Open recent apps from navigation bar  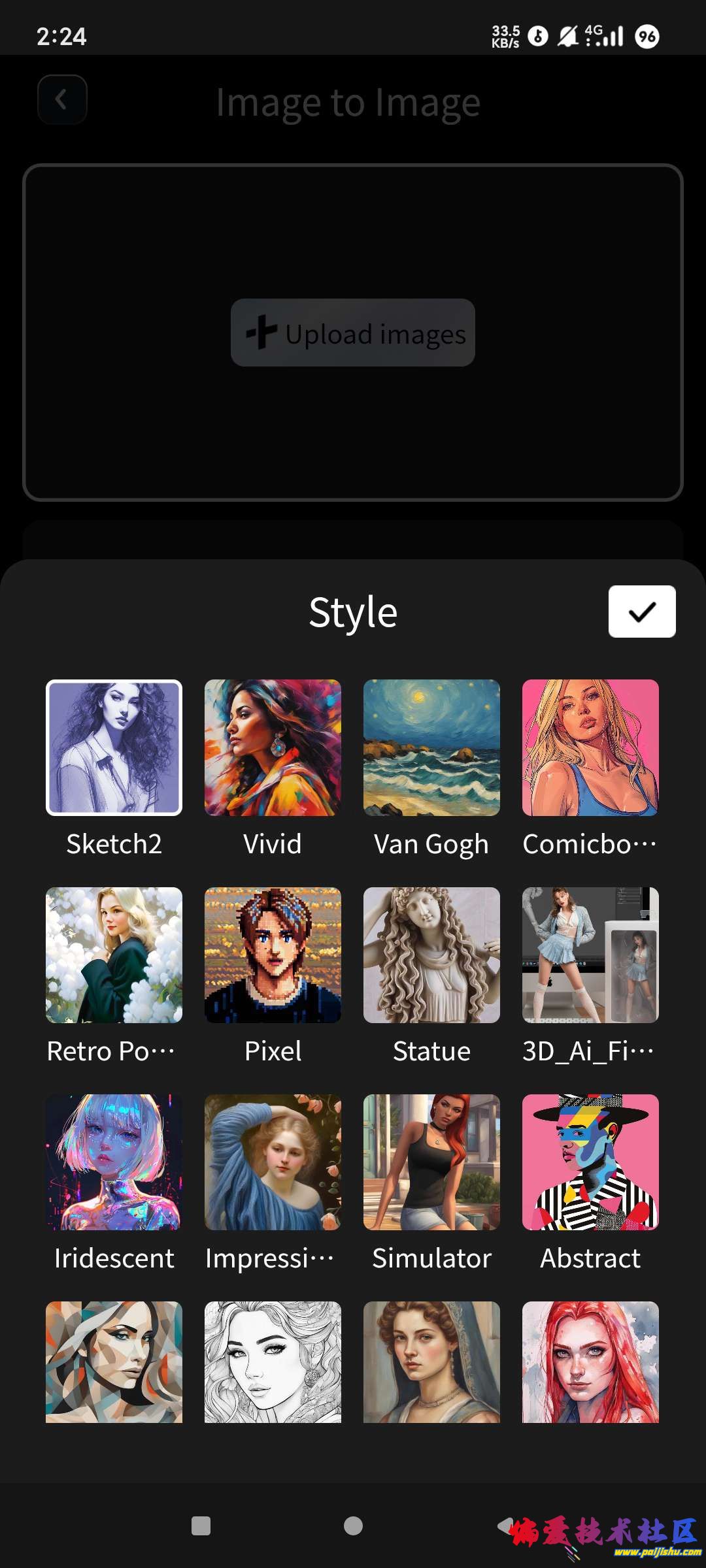(x=201, y=1526)
